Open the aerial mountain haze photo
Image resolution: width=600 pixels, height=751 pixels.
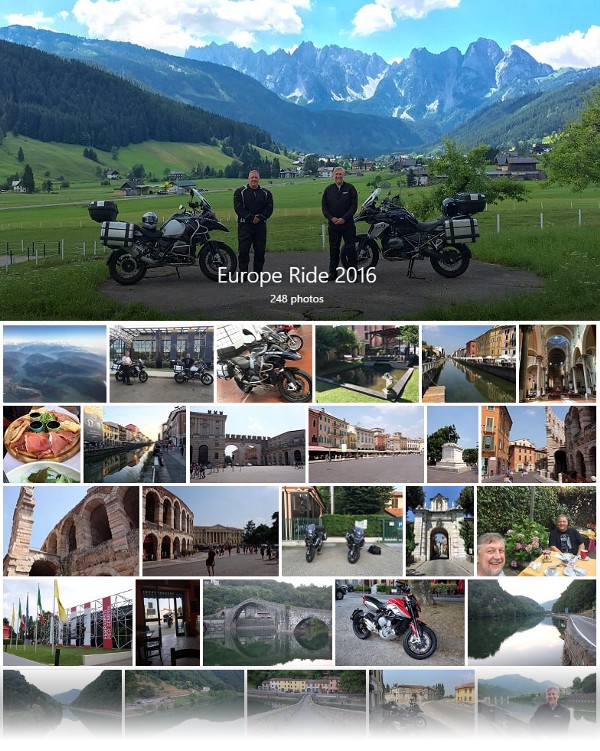click(54, 363)
